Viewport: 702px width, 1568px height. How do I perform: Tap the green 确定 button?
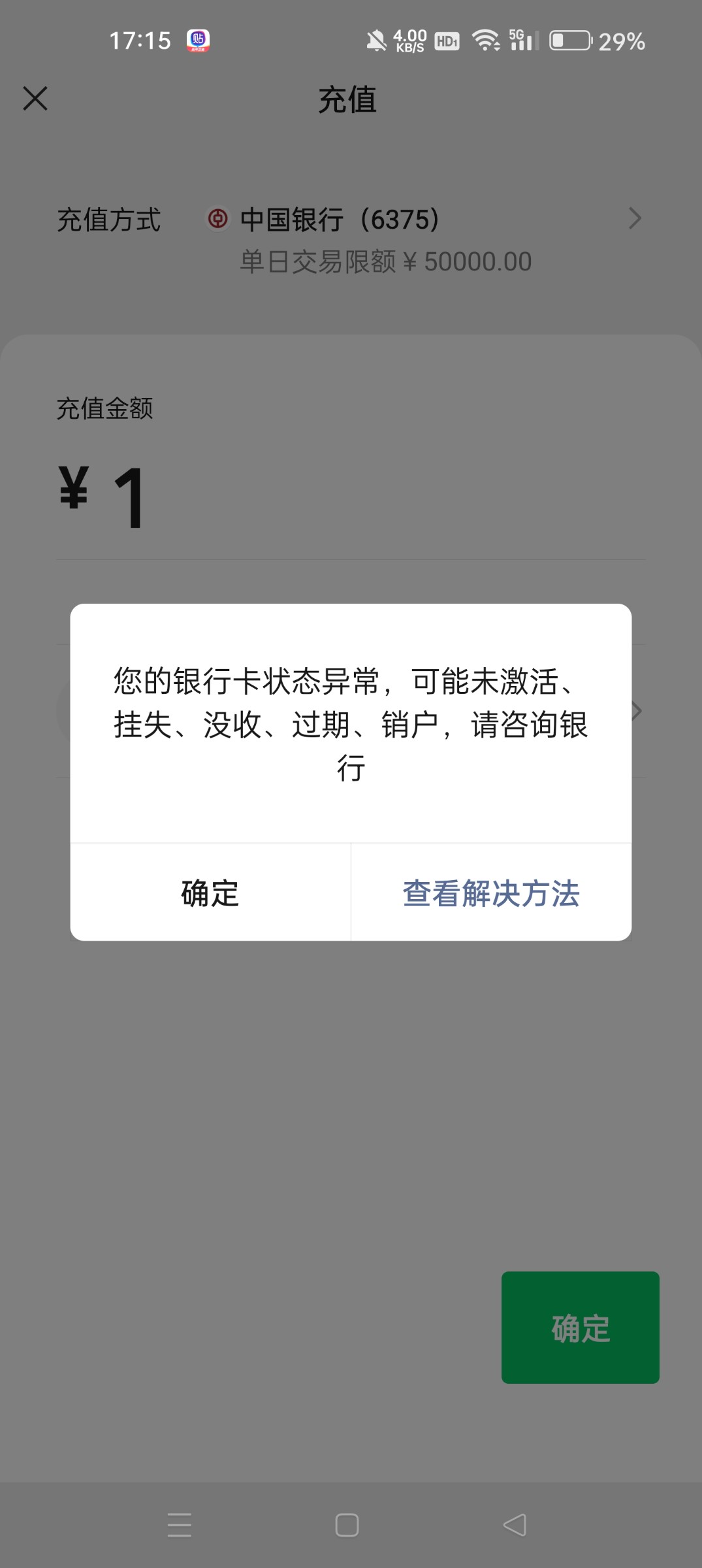click(x=580, y=1327)
